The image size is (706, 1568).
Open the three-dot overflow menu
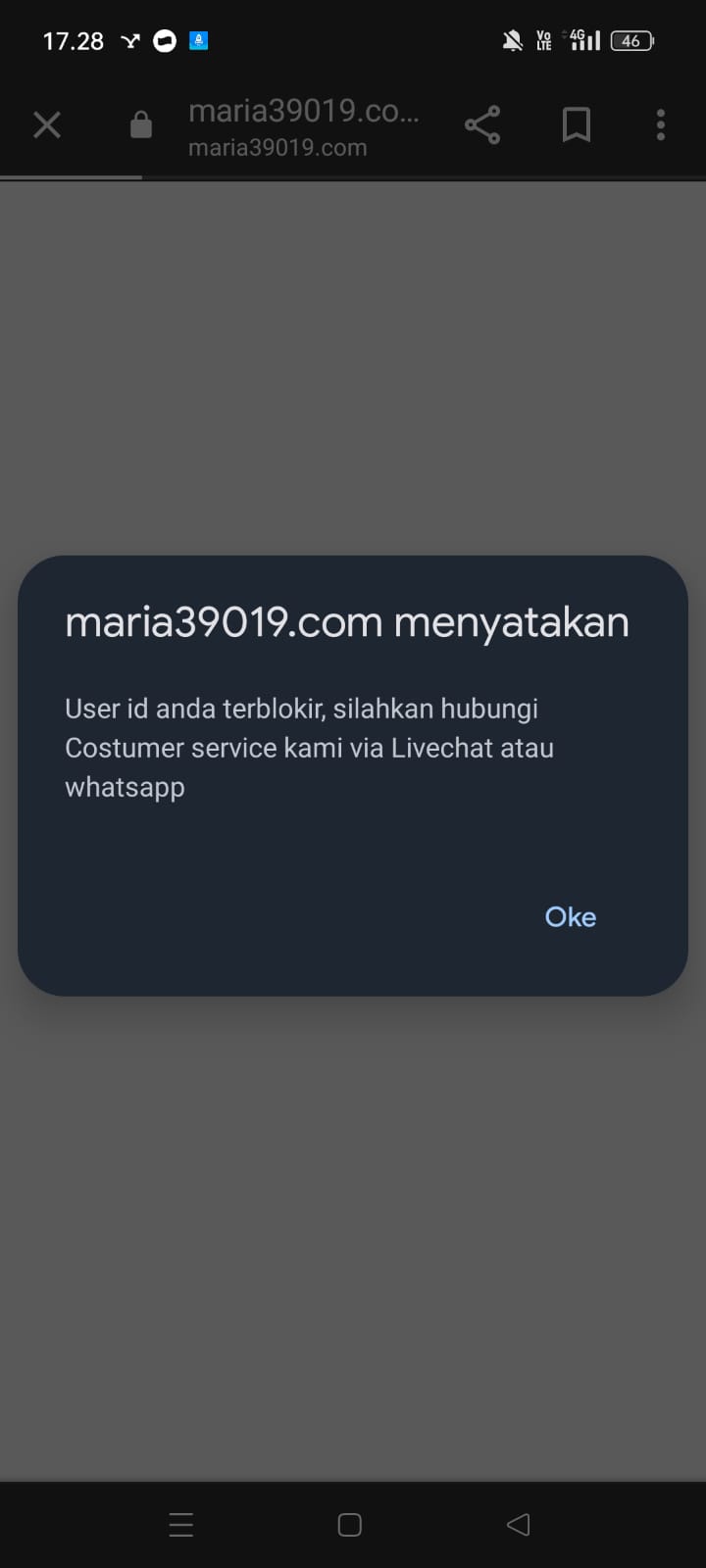pyautogui.click(x=660, y=125)
